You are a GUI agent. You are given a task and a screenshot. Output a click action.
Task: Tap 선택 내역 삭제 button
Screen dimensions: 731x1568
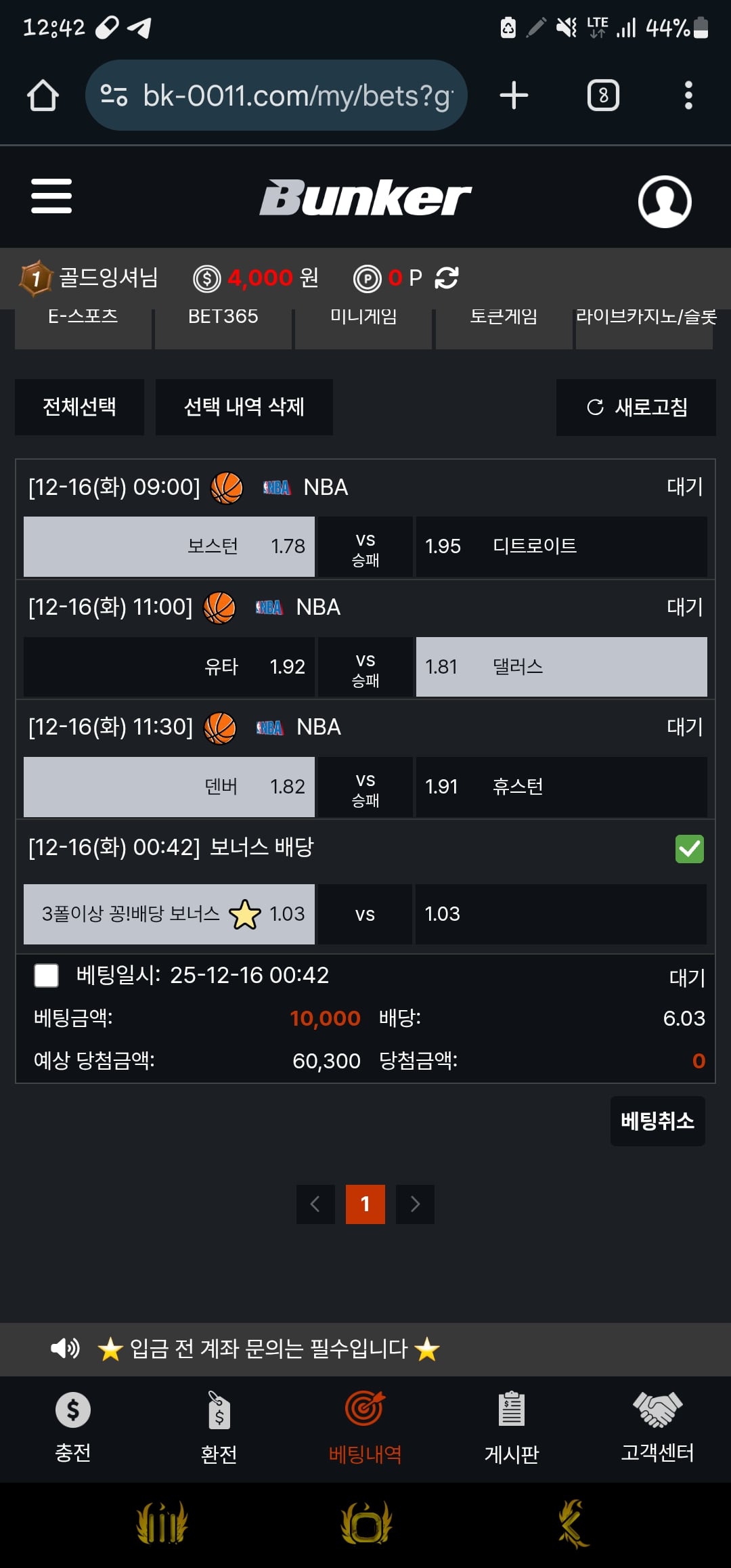pyautogui.click(x=244, y=407)
